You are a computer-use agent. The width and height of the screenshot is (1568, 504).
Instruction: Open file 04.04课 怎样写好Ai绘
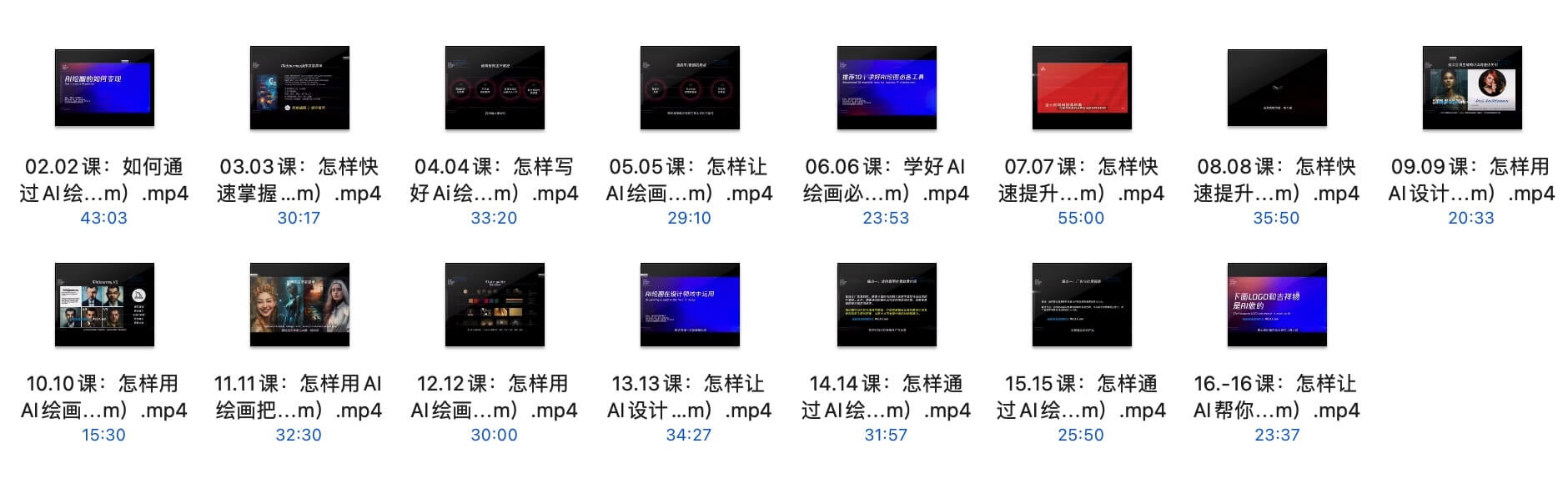point(495,88)
